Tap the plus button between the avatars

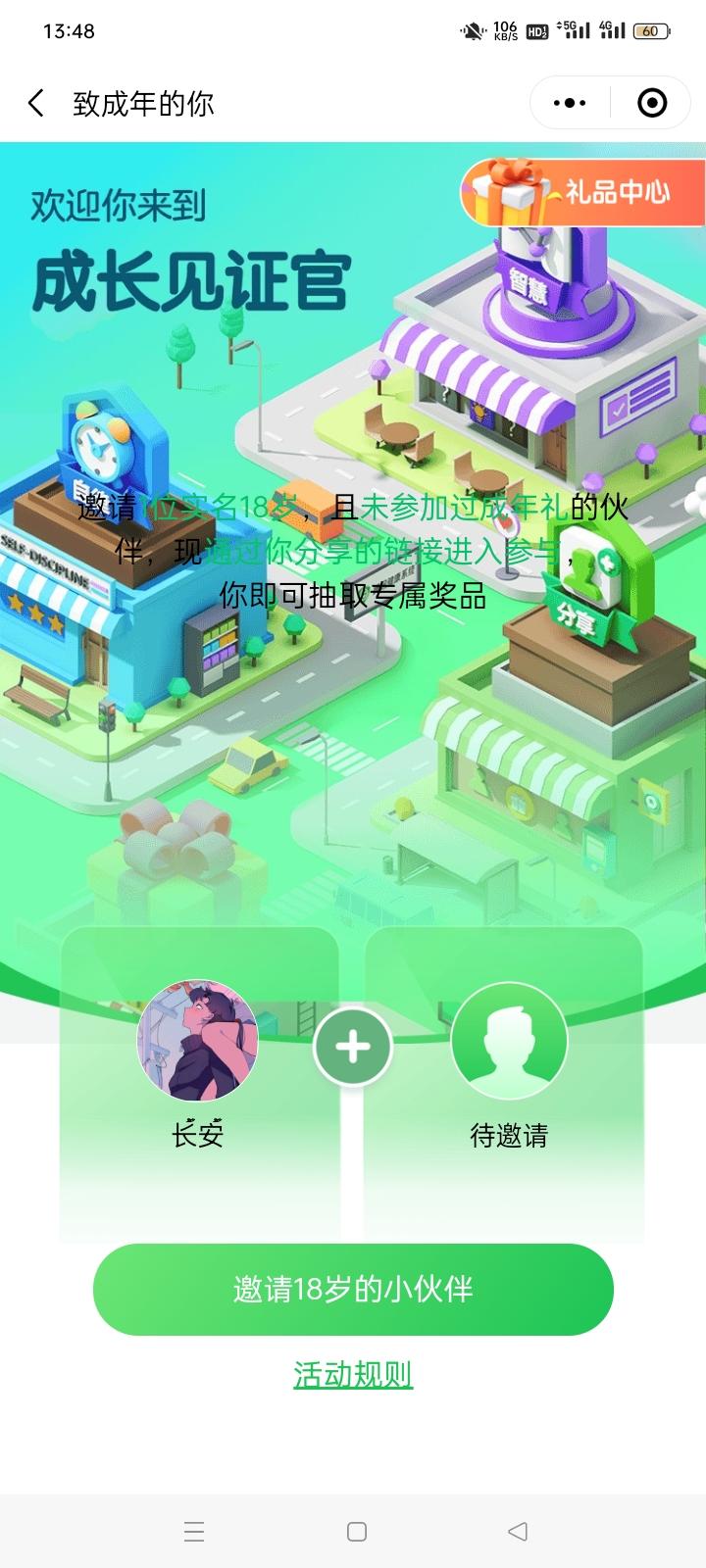352,1046
